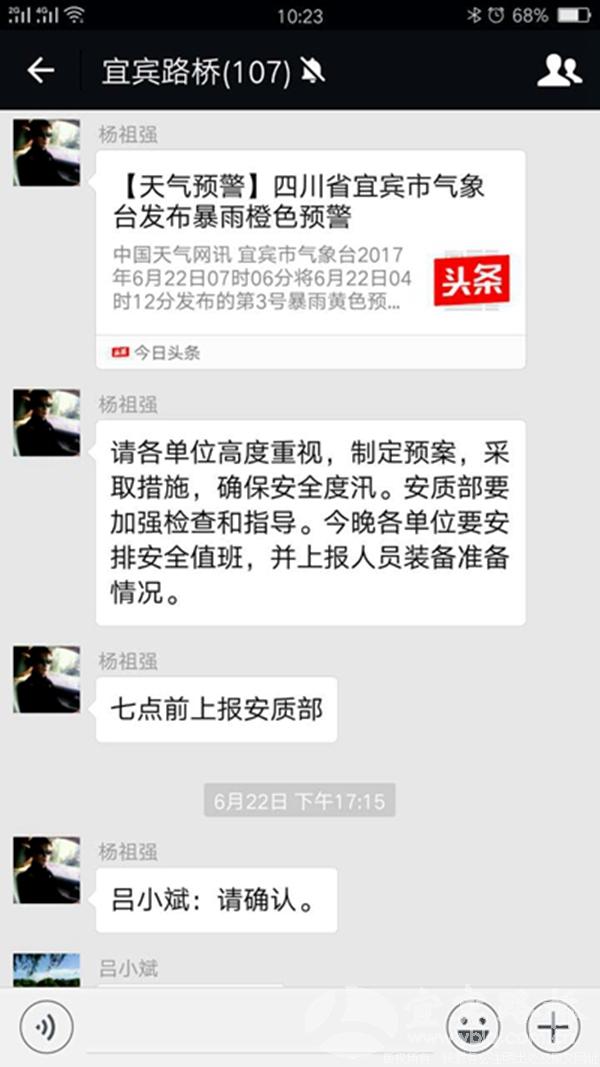Open group members info icon
Screen dimensions: 600x1067
tap(559, 71)
